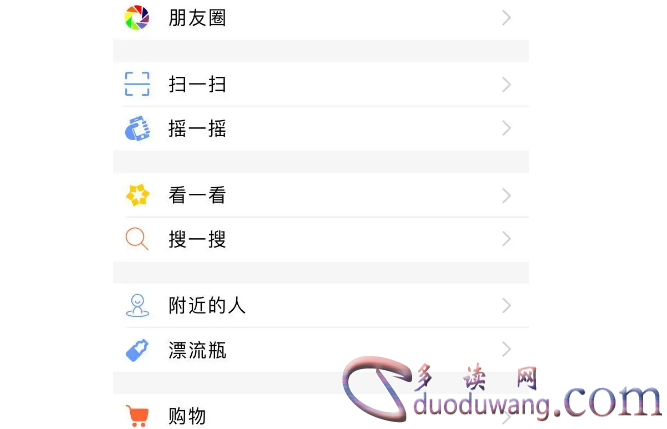Open the 漂流瓶 drift bottle row
Viewport: 667px width, 429px height.
197,350
